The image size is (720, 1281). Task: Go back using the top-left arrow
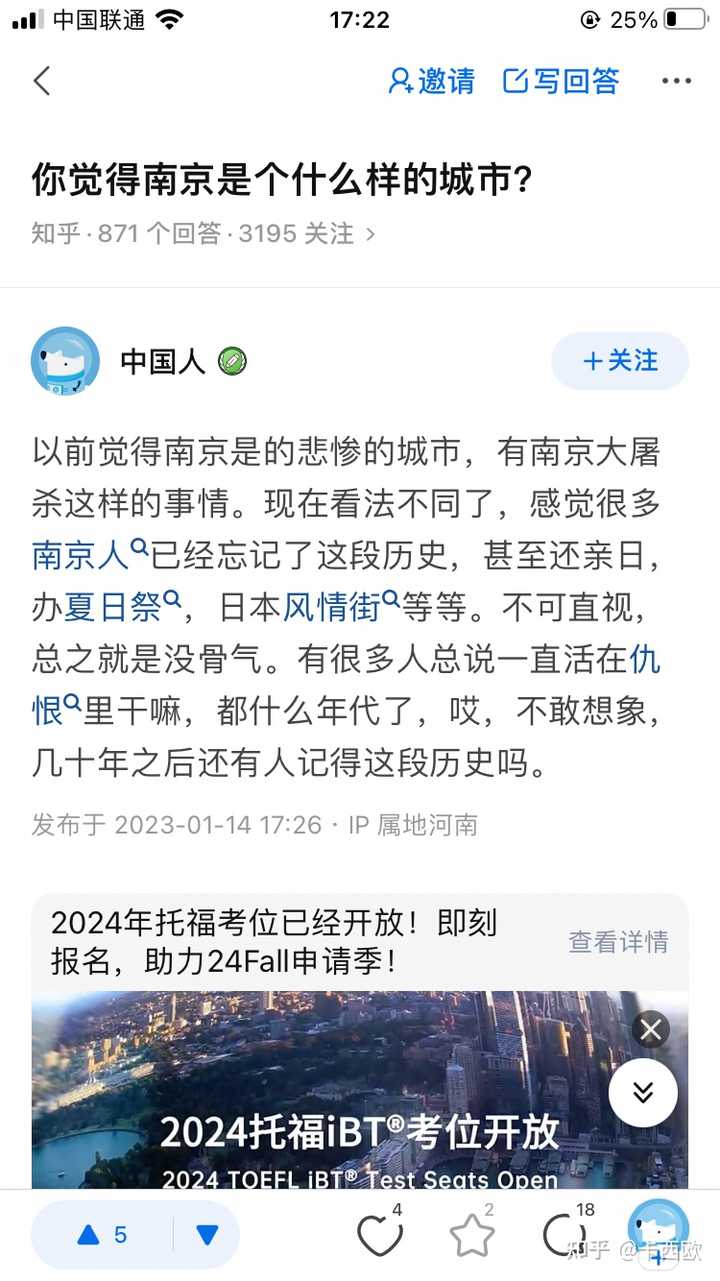[x=42, y=81]
